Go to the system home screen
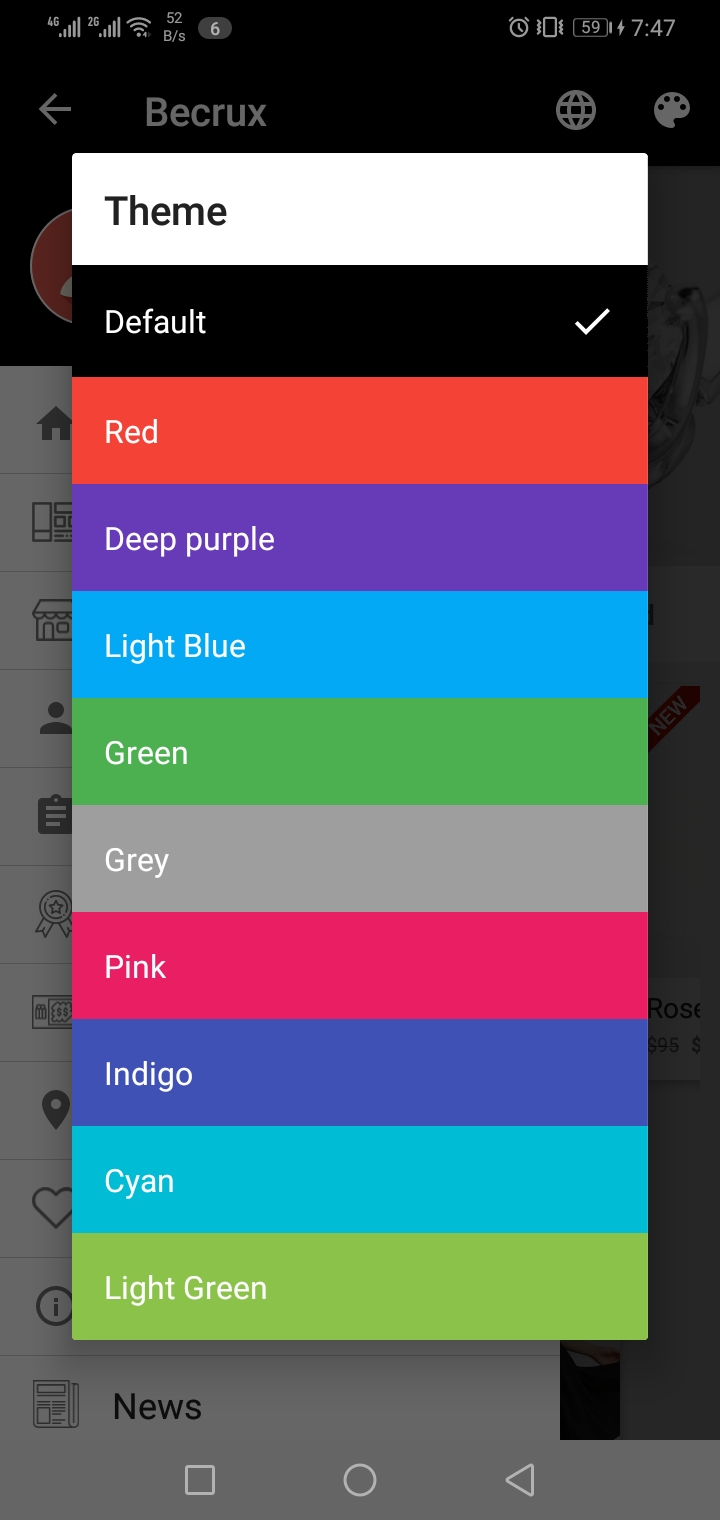This screenshot has width=720, height=1520. [360, 1480]
